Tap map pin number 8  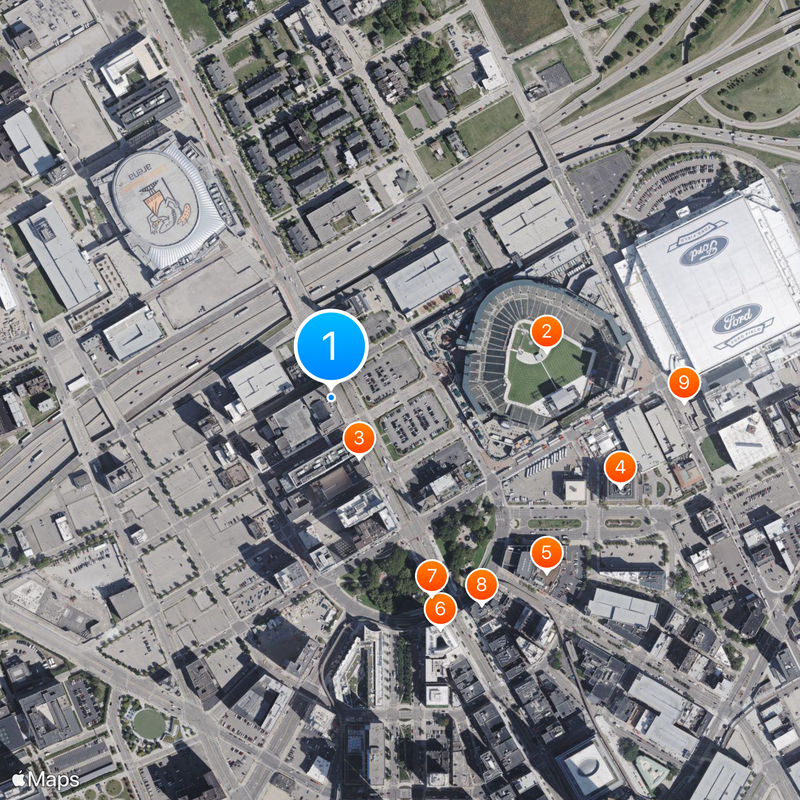[481, 584]
